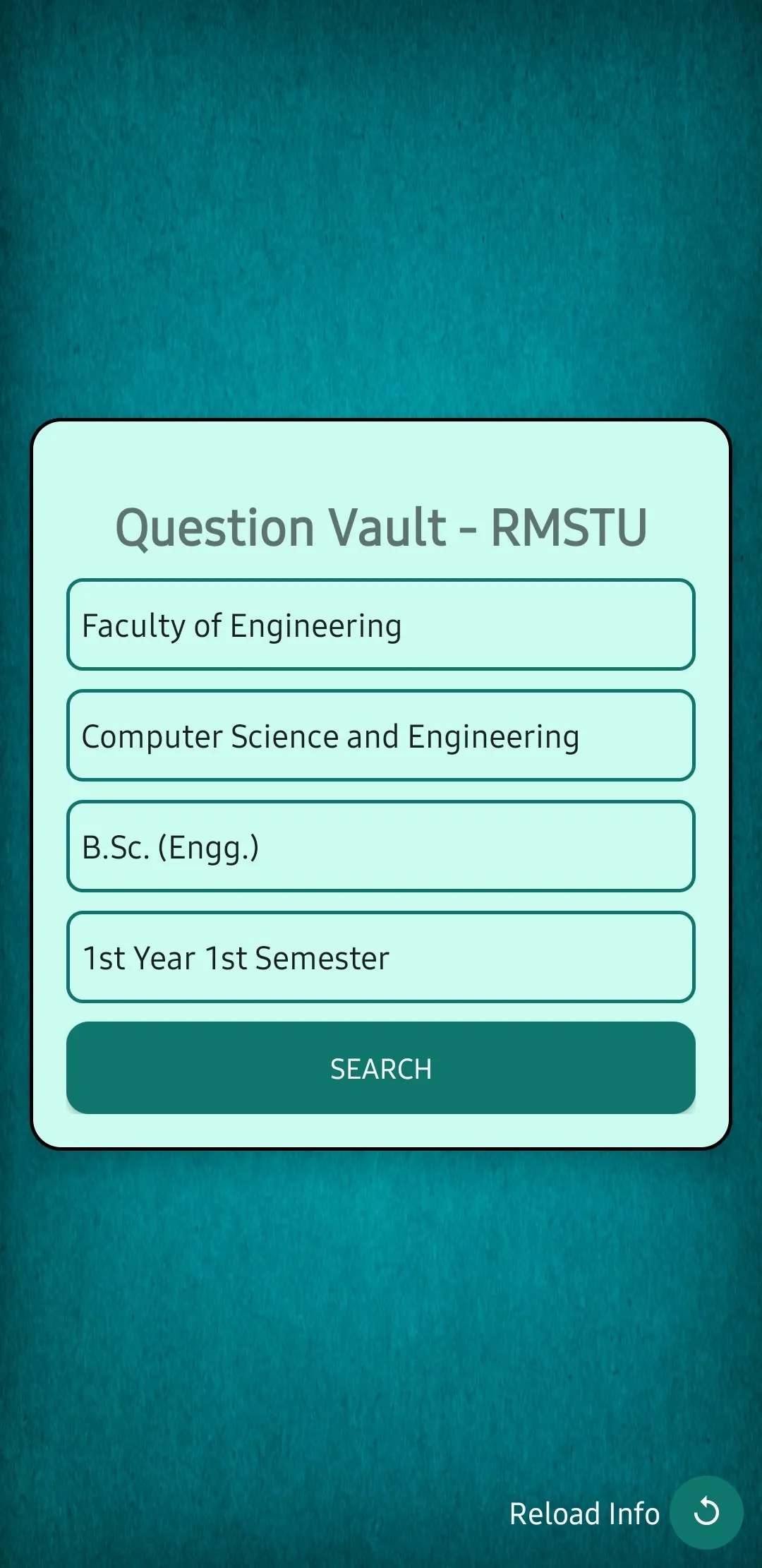762x1568 pixels.
Task: Pick a different semester than 1st Year 1st
Action: (x=381, y=957)
